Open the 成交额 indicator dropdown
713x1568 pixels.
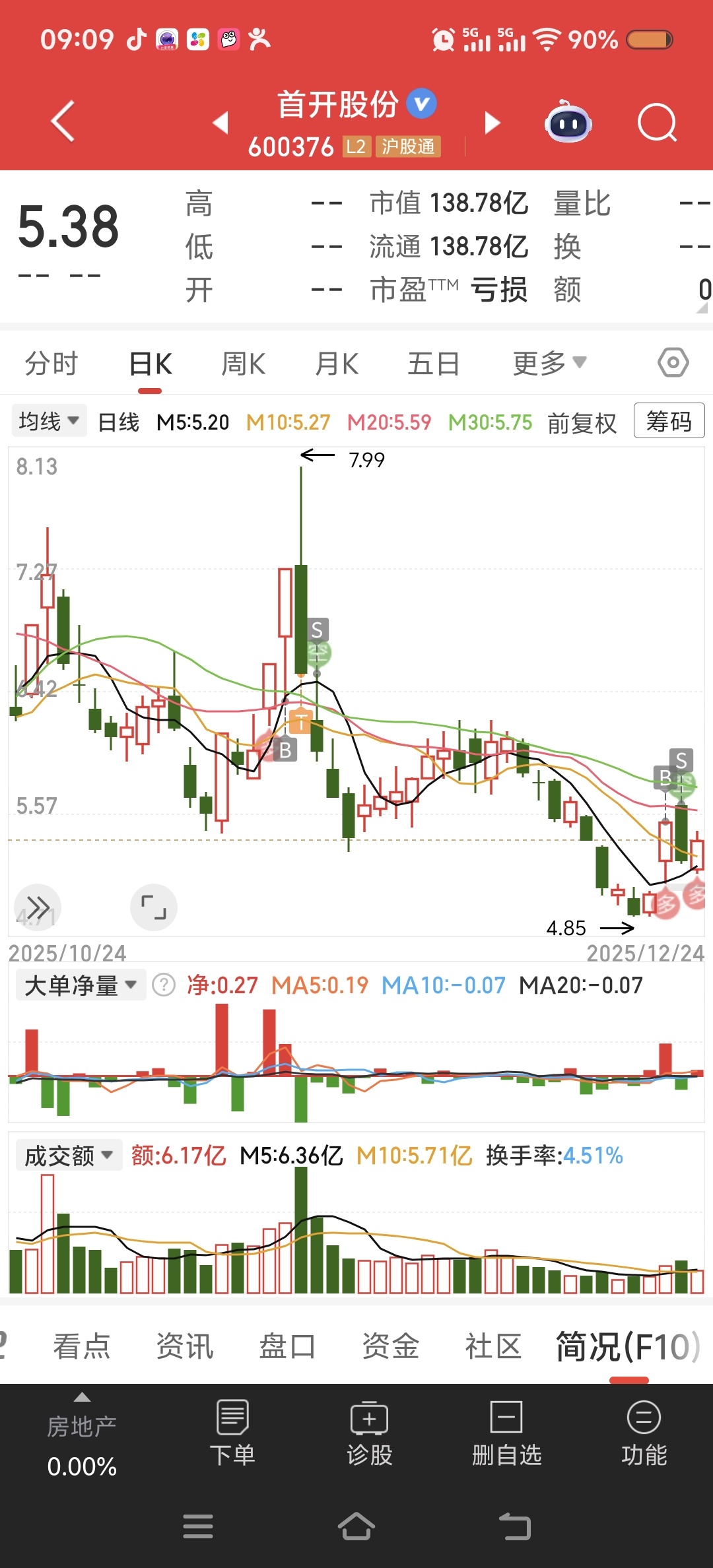[69, 1156]
